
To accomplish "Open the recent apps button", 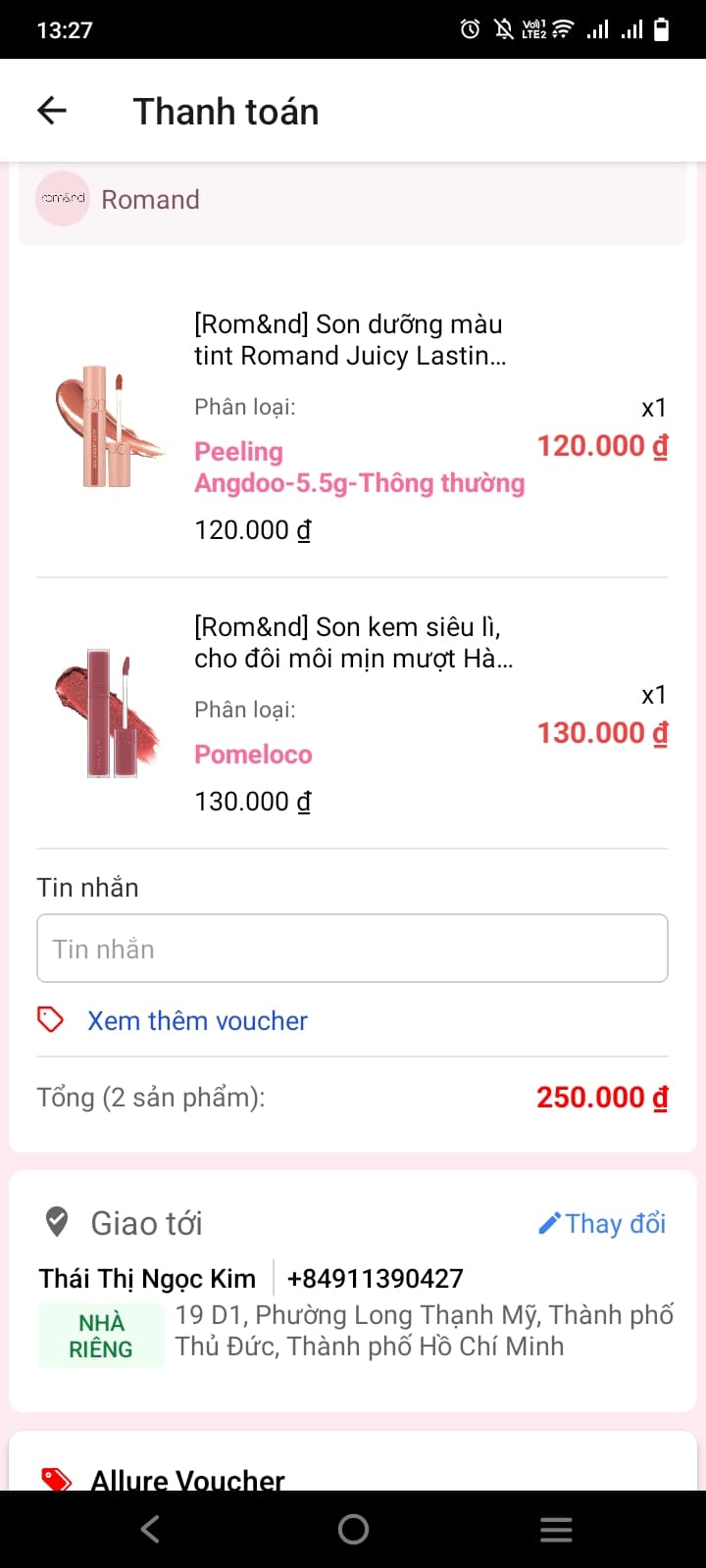I will pos(556,1529).
